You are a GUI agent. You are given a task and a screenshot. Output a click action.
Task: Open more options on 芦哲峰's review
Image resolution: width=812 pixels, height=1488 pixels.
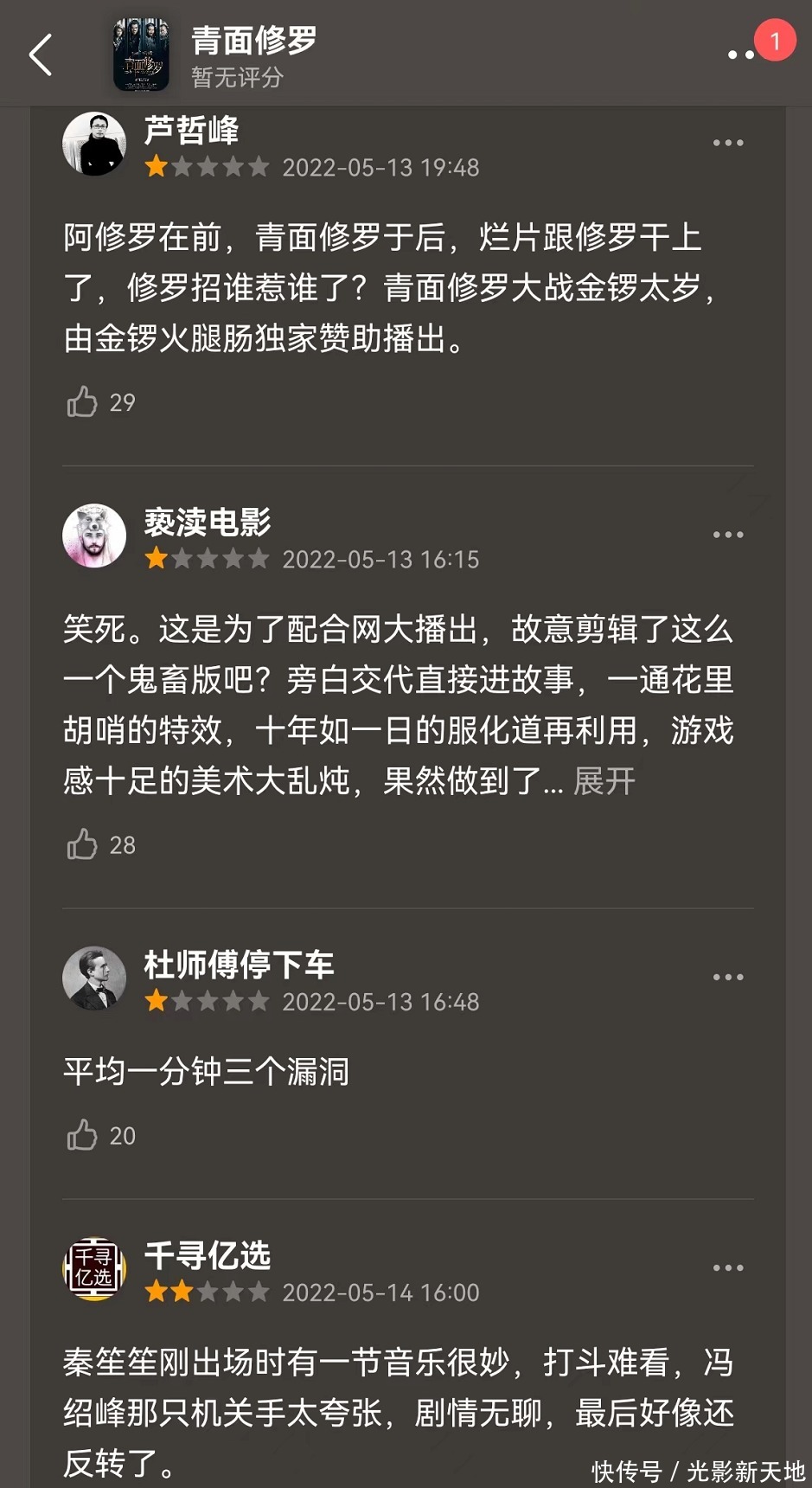tap(728, 143)
